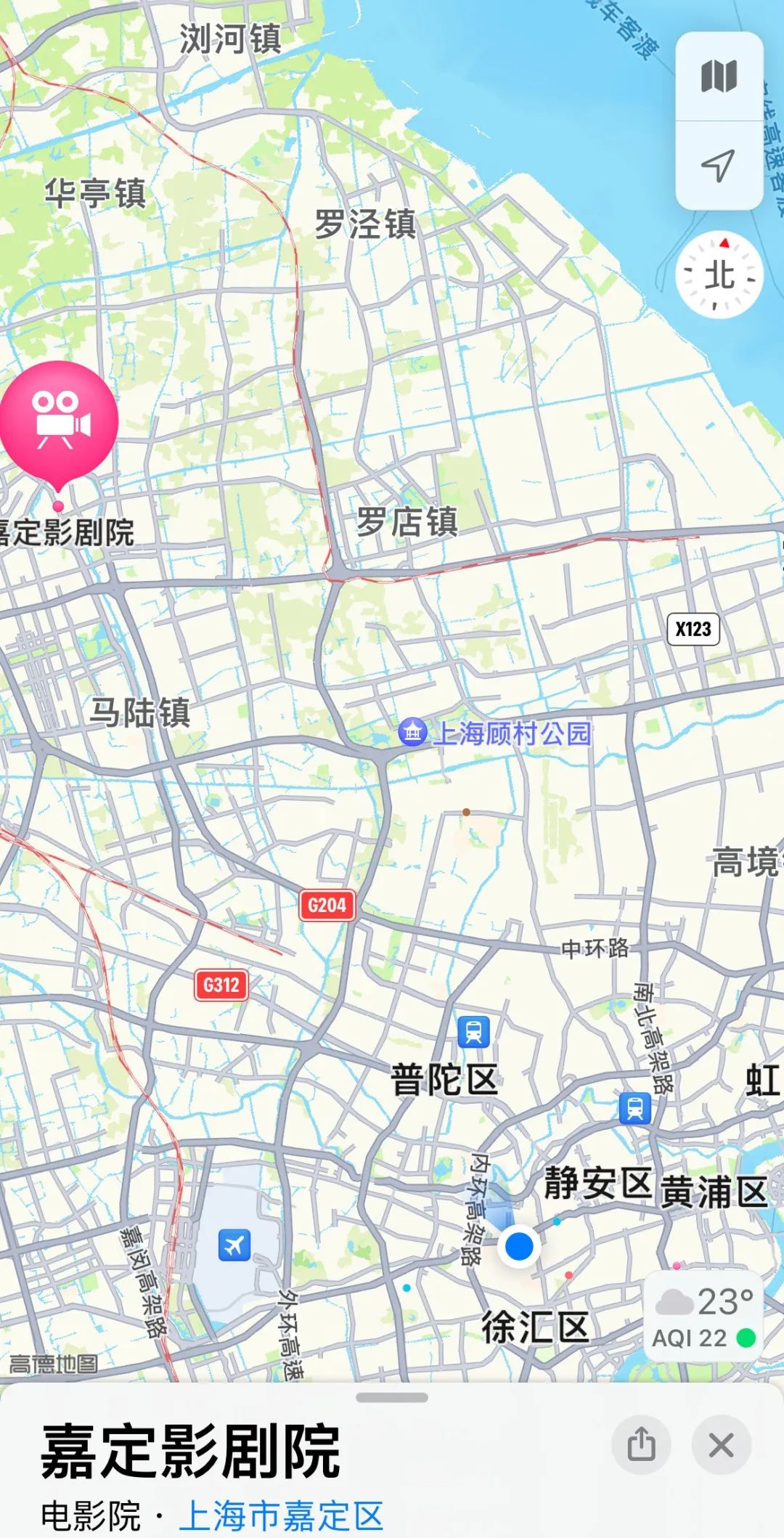Open the map mode selector
Viewport: 784px width, 1538px height.
click(719, 76)
